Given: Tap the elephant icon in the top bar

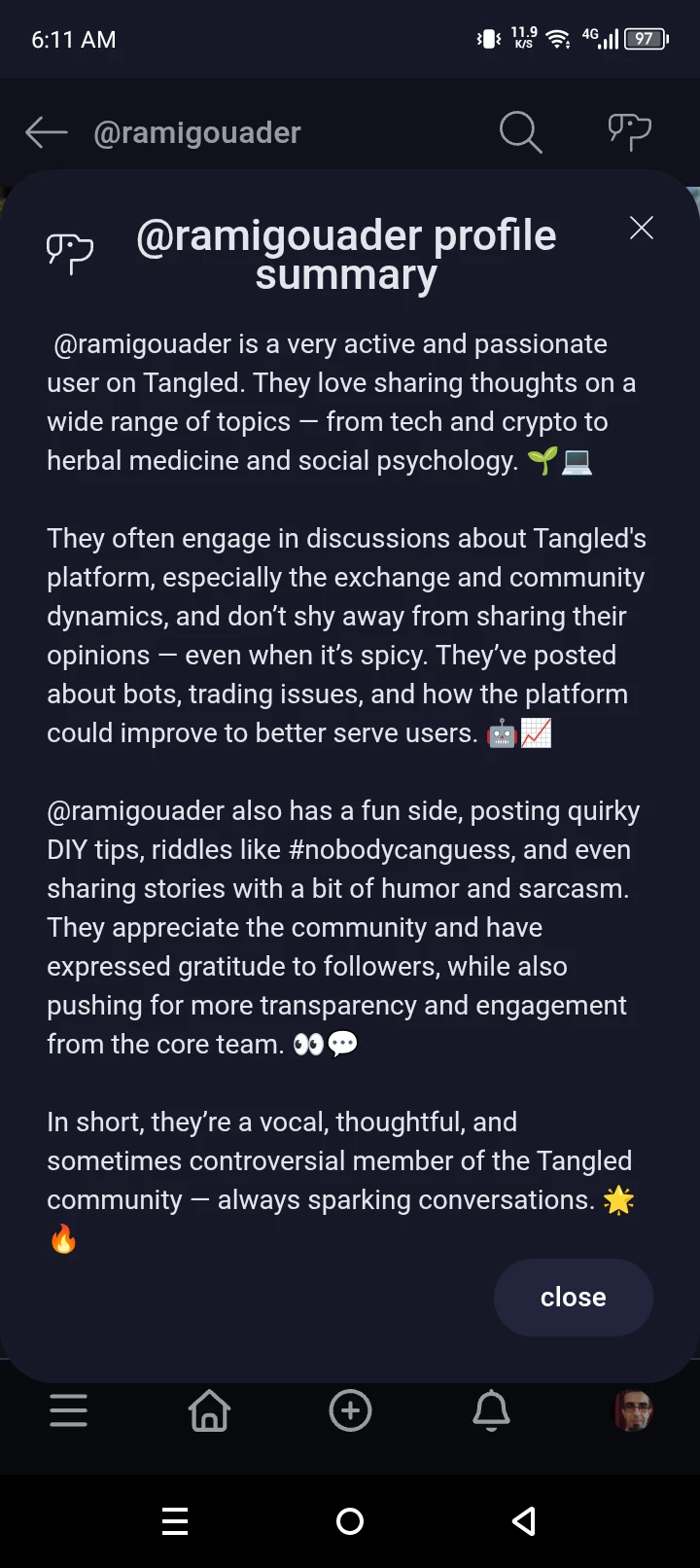Looking at the screenshot, I should pyautogui.click(x=629, y=131).
